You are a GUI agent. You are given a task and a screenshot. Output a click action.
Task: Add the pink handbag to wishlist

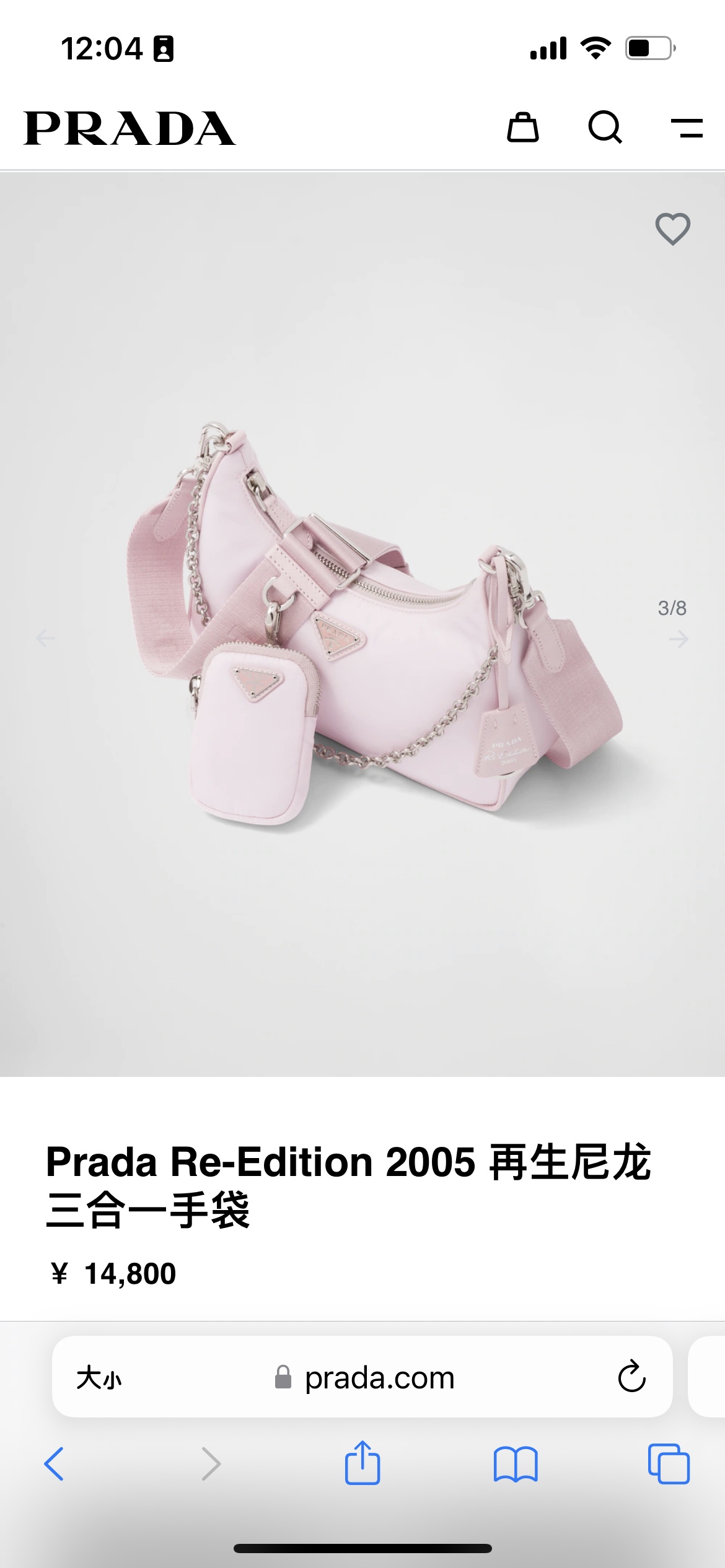[x=672, y=229]
